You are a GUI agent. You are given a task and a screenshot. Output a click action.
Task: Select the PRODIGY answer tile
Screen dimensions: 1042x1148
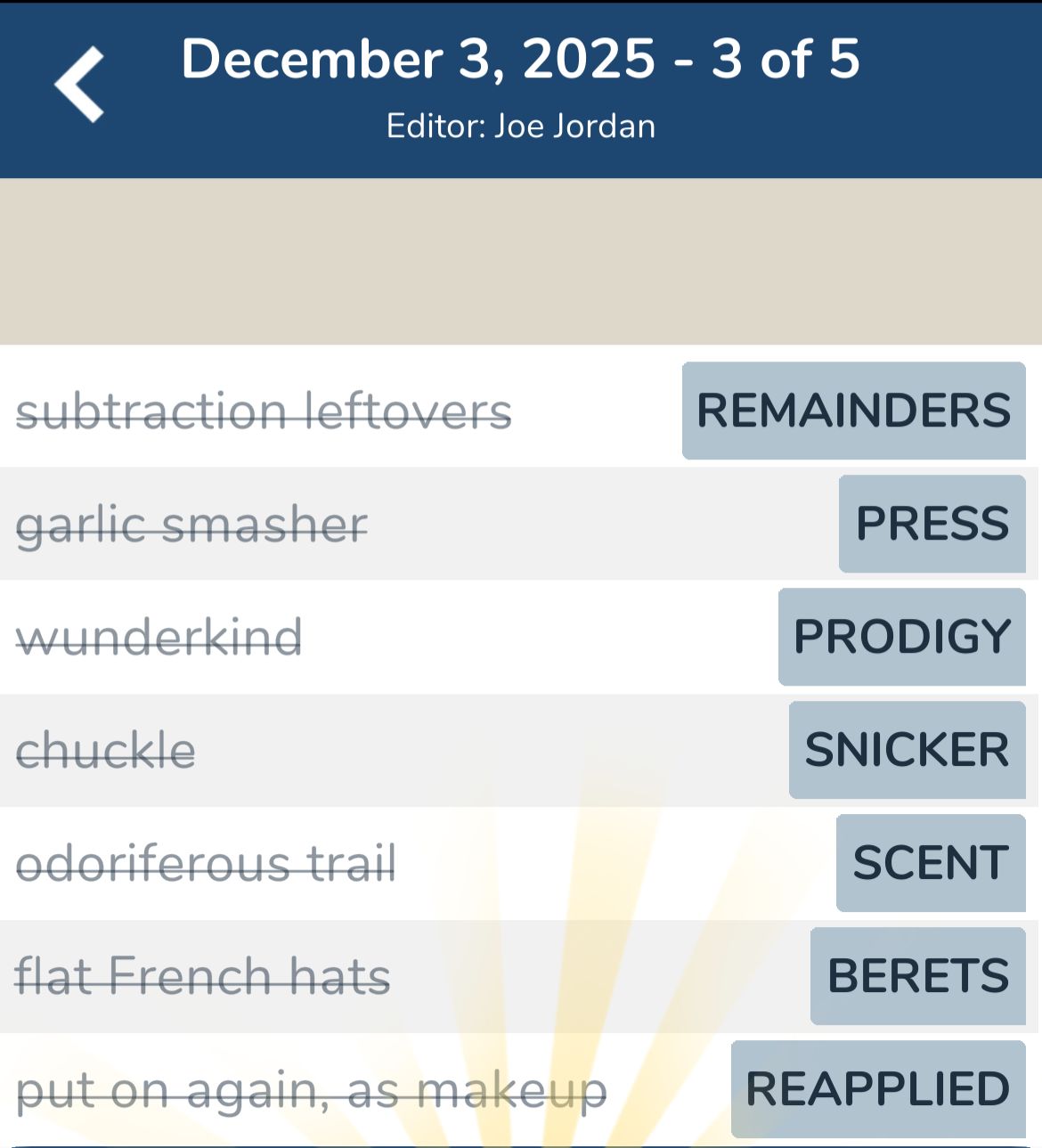pyautogui.click(x=901, y=637)
